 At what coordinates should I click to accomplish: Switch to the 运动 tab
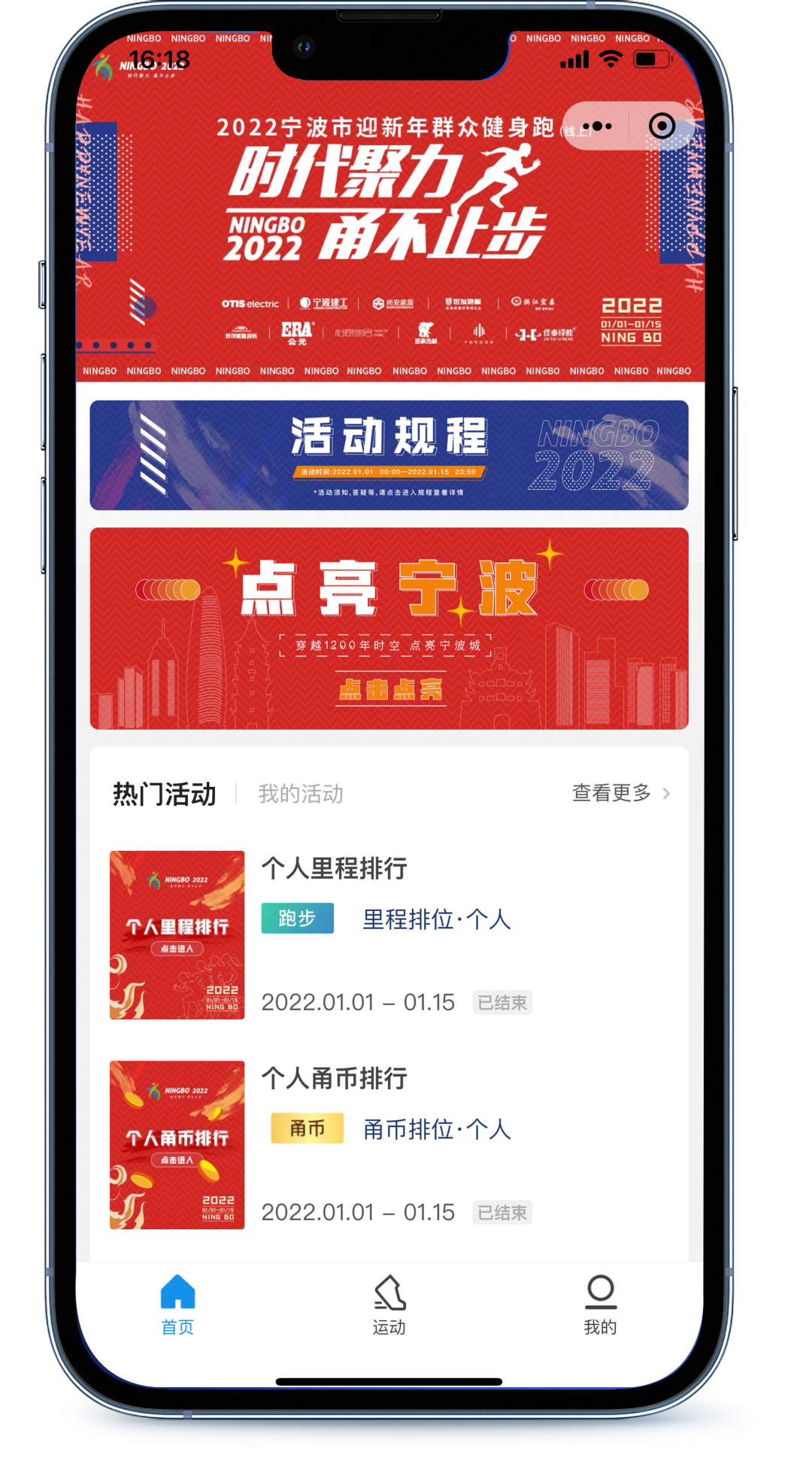coord(389,1304)
